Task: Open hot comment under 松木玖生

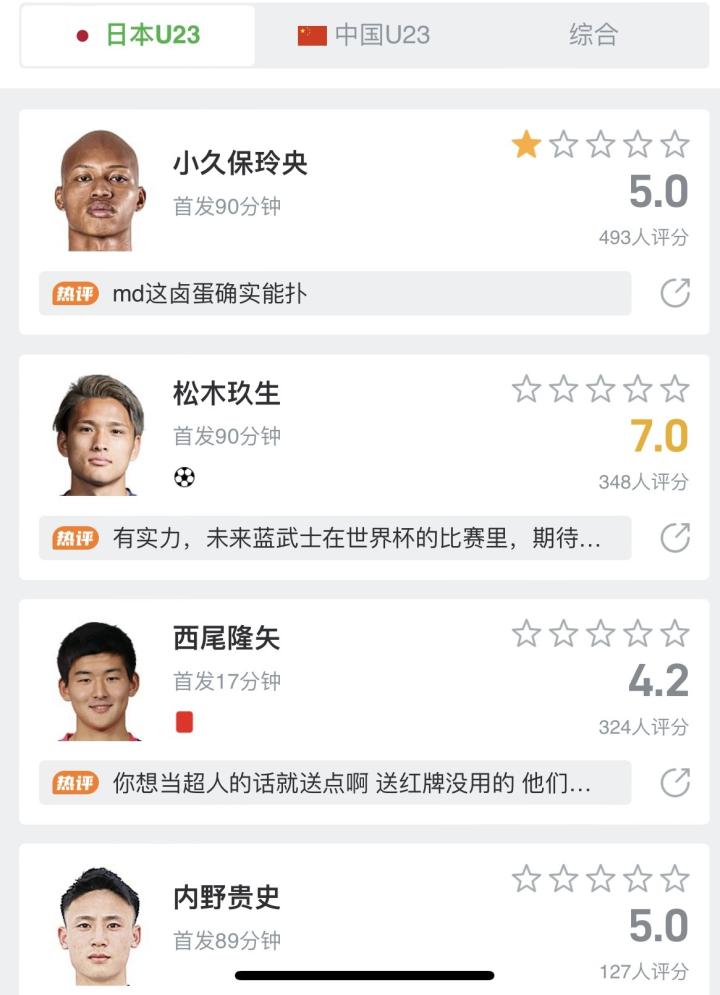Action: (335, 538)
